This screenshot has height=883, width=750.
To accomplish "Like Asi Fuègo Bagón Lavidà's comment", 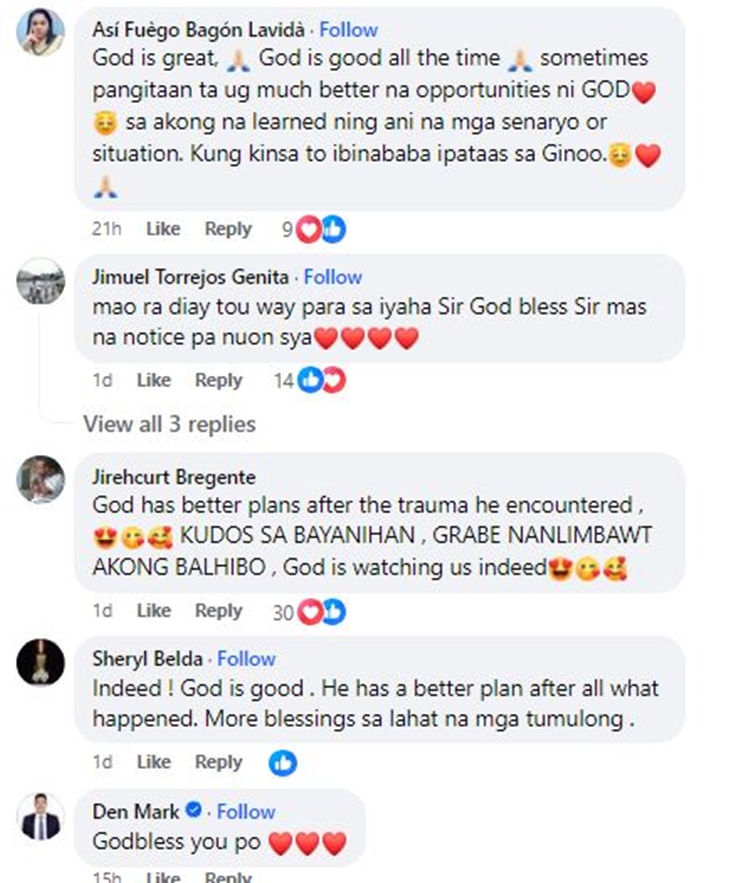I will pyautogui.click(x=163, y=229).
